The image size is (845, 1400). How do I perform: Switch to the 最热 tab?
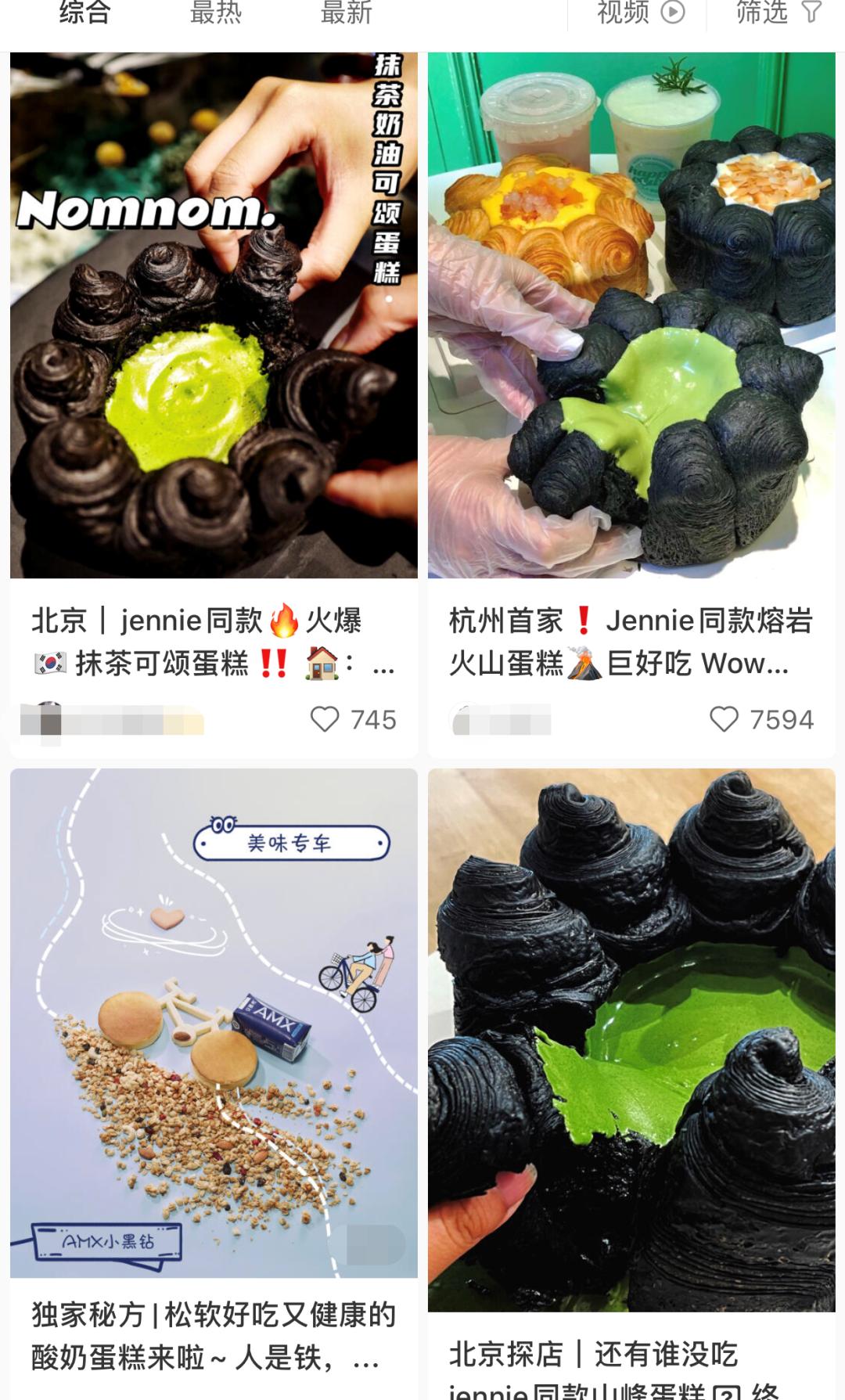click(x=215, y=13)
